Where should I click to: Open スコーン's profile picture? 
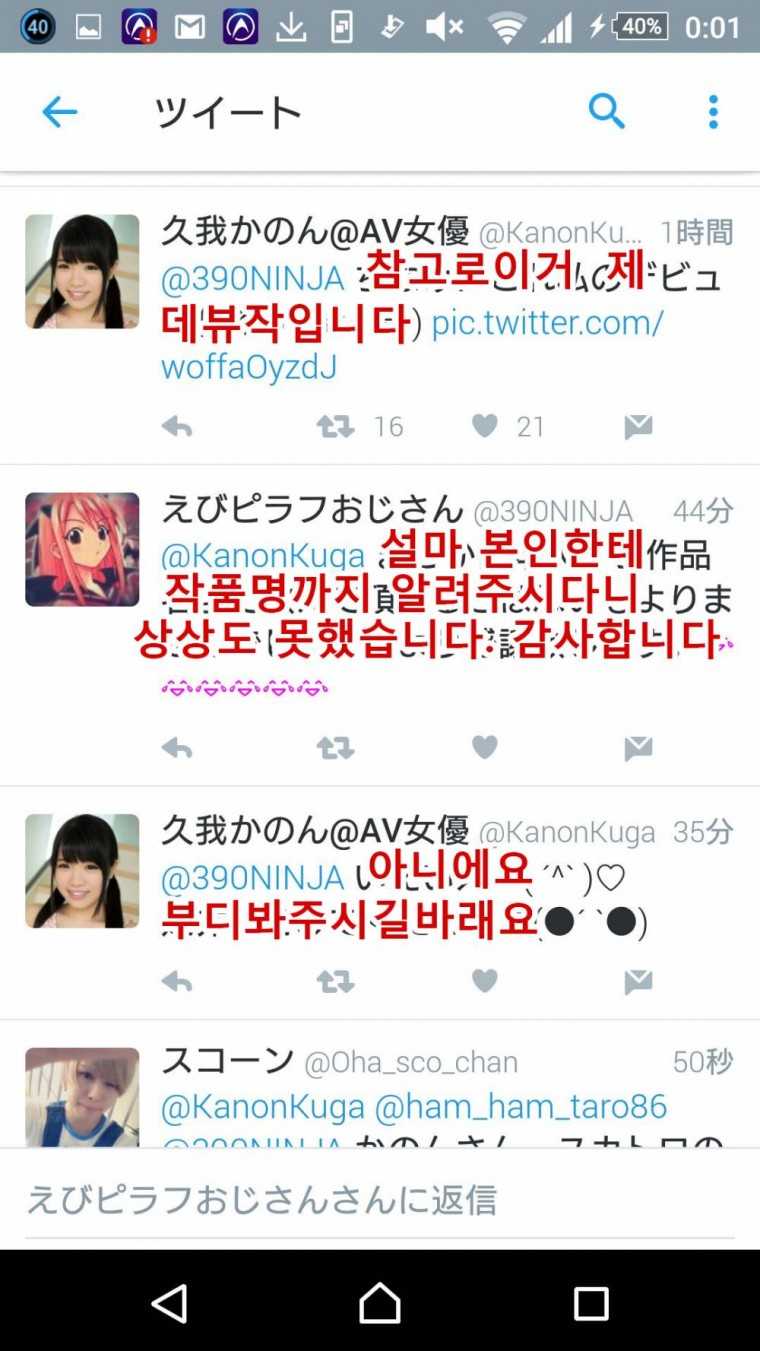click(82, 1097)
